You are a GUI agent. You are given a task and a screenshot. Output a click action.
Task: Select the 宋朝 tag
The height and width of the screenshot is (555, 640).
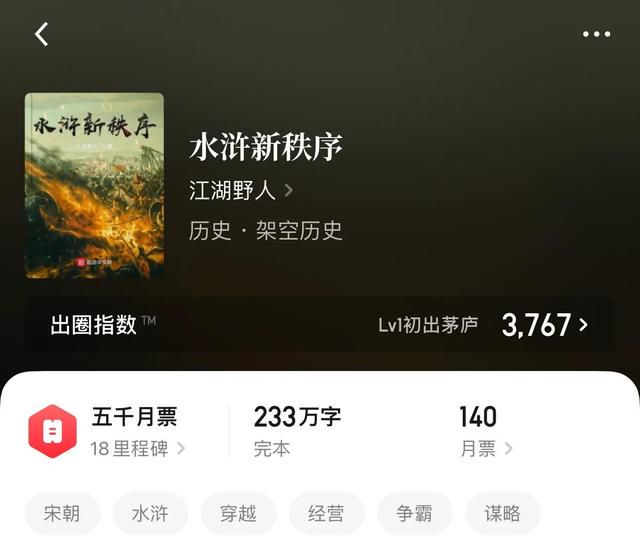(x=61, y=514)
